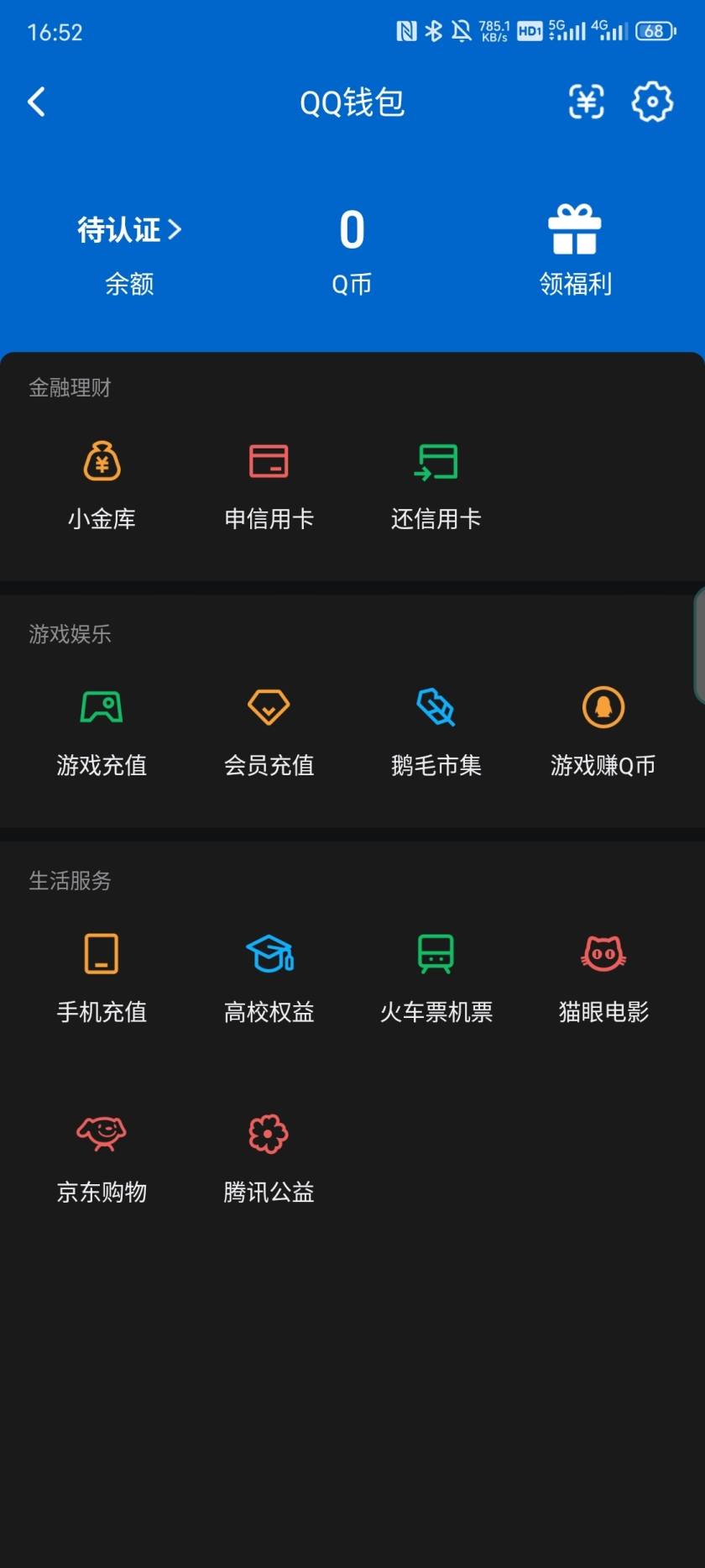Go back with the arrow
Image resolution: width=705 pixels, height=1568 pixels.
tap(35, 101)
